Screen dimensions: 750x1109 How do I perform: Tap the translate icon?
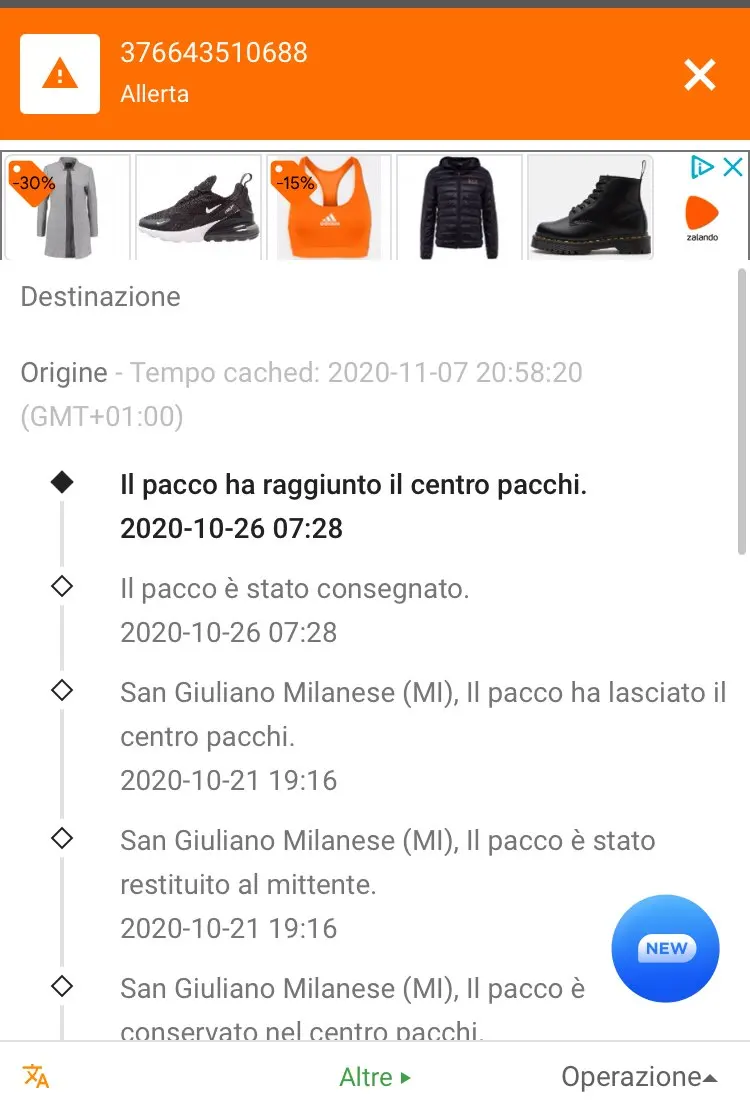point(36,1077)
